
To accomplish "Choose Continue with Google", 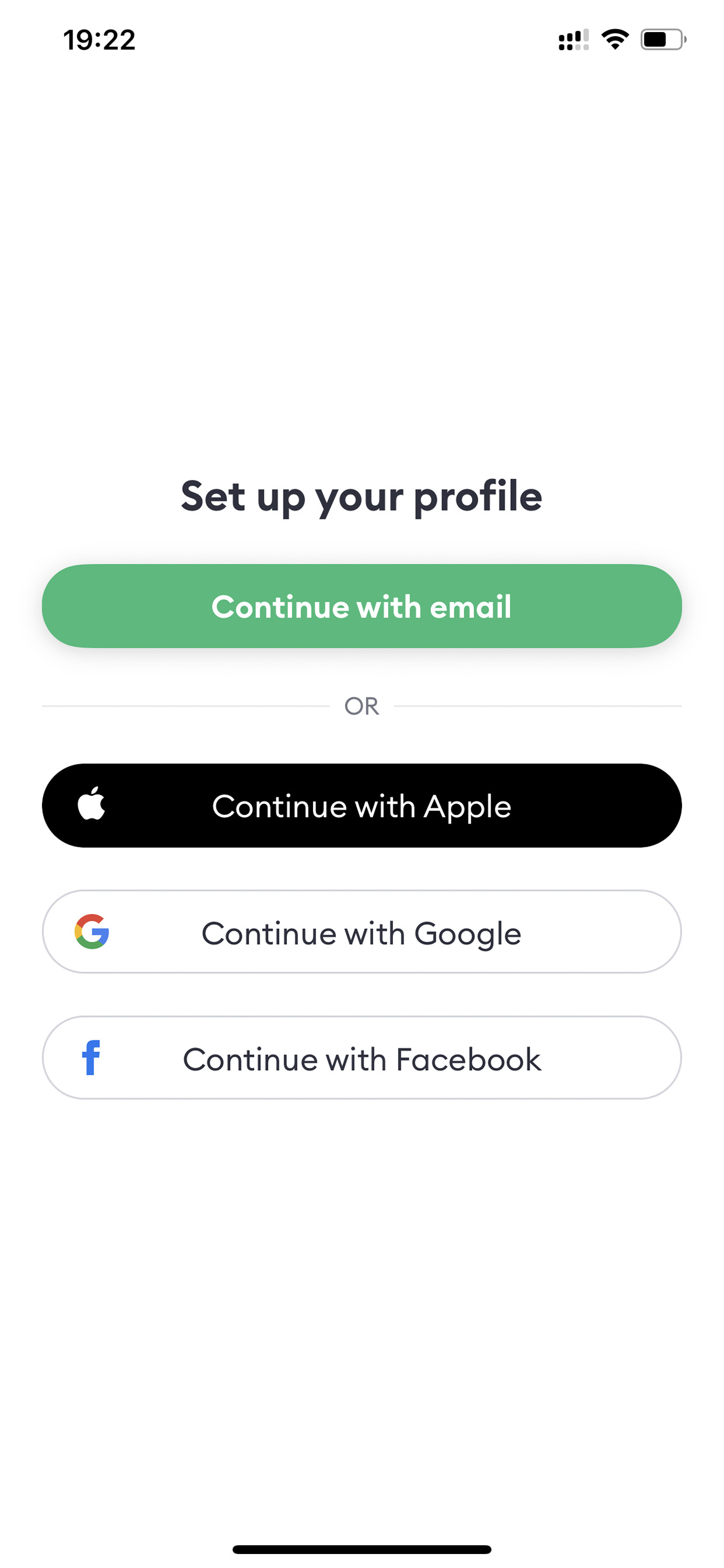I will pos(362,932).
